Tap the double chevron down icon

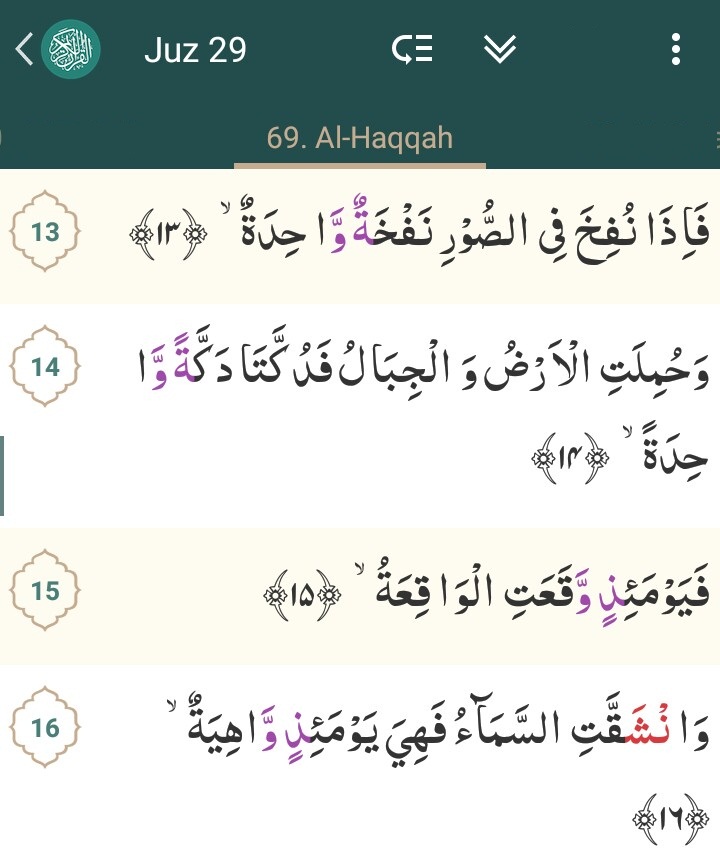[500, 49]
